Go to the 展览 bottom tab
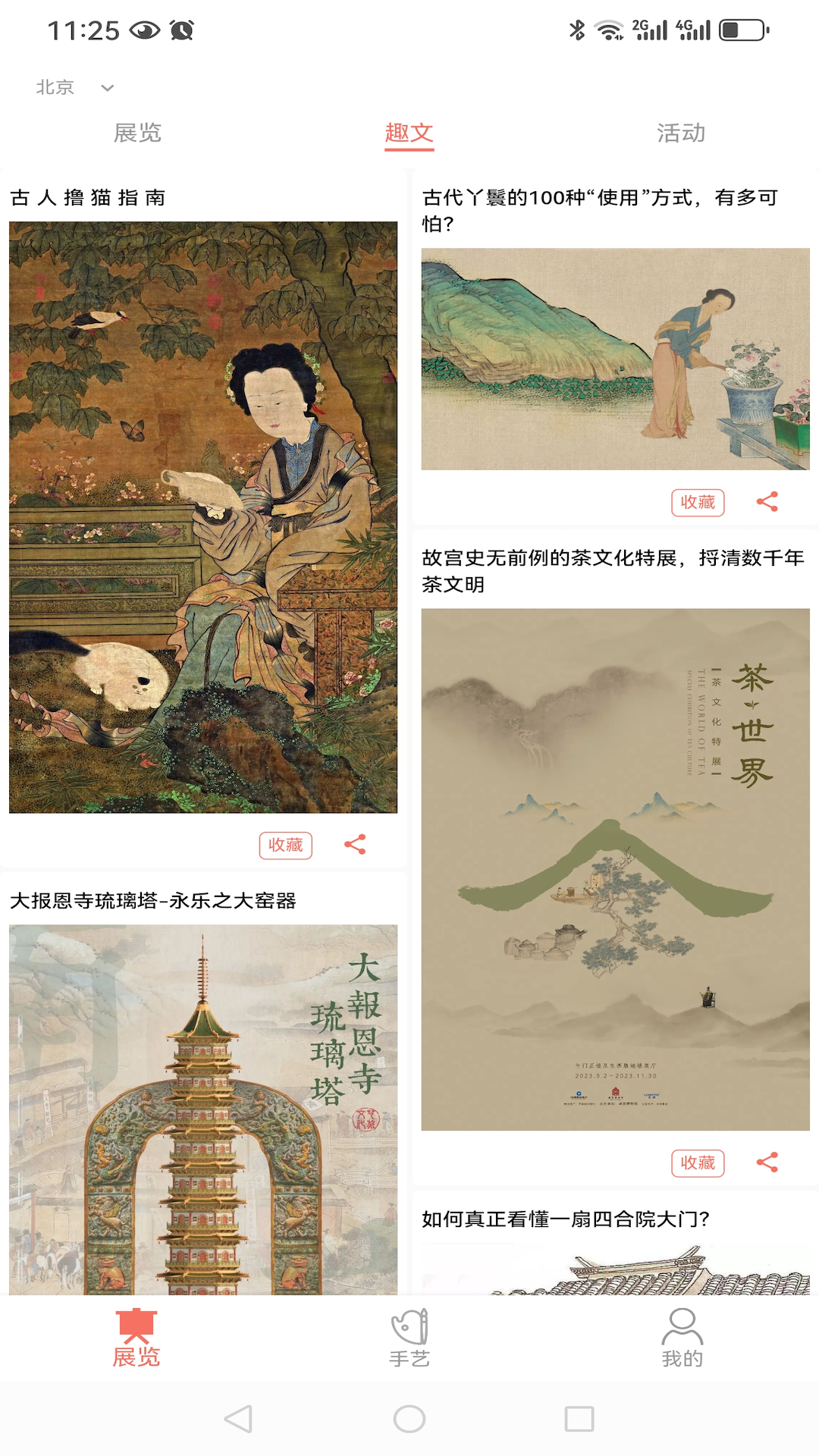The width and height of the screenshot is (819, 1456). point(136,1338)
